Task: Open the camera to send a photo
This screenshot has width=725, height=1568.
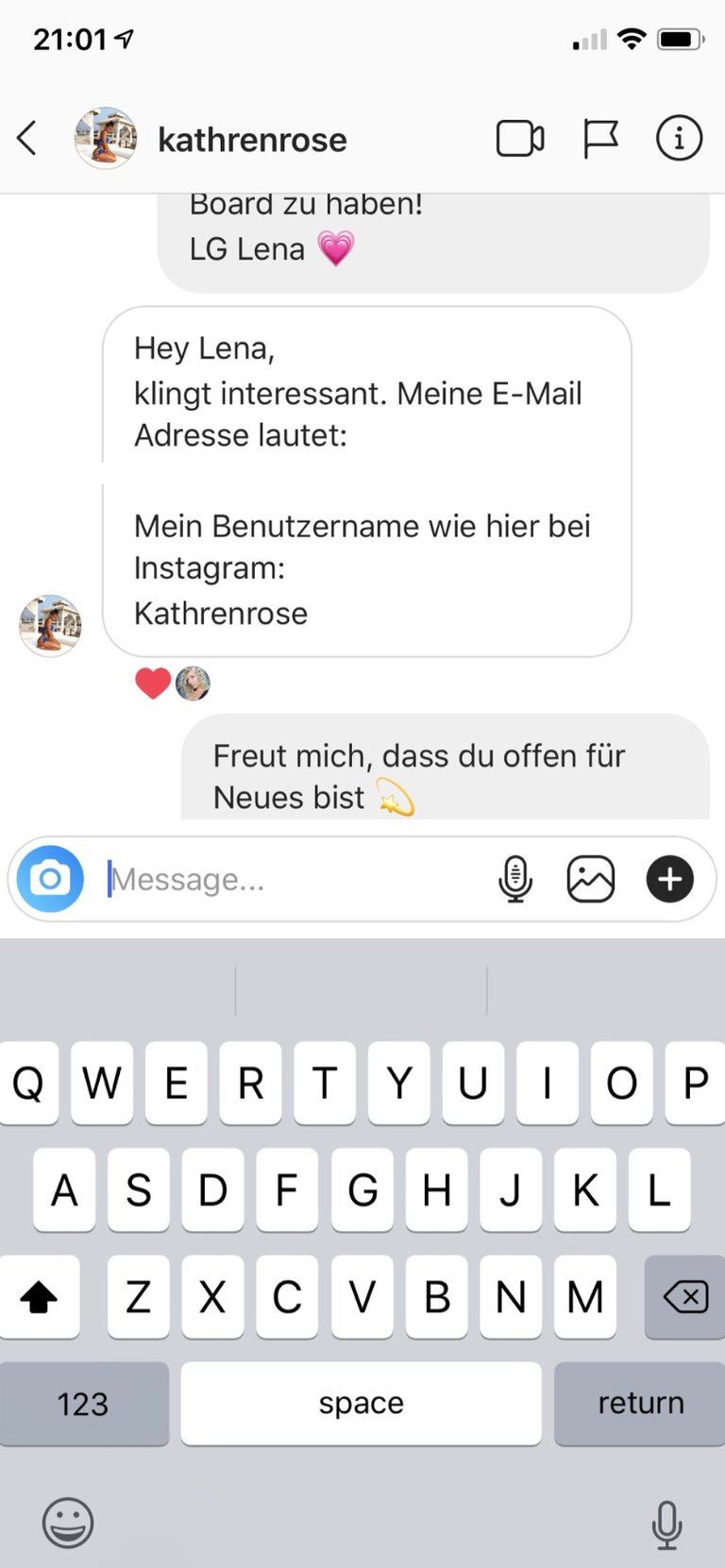Action: click(50, 879)
